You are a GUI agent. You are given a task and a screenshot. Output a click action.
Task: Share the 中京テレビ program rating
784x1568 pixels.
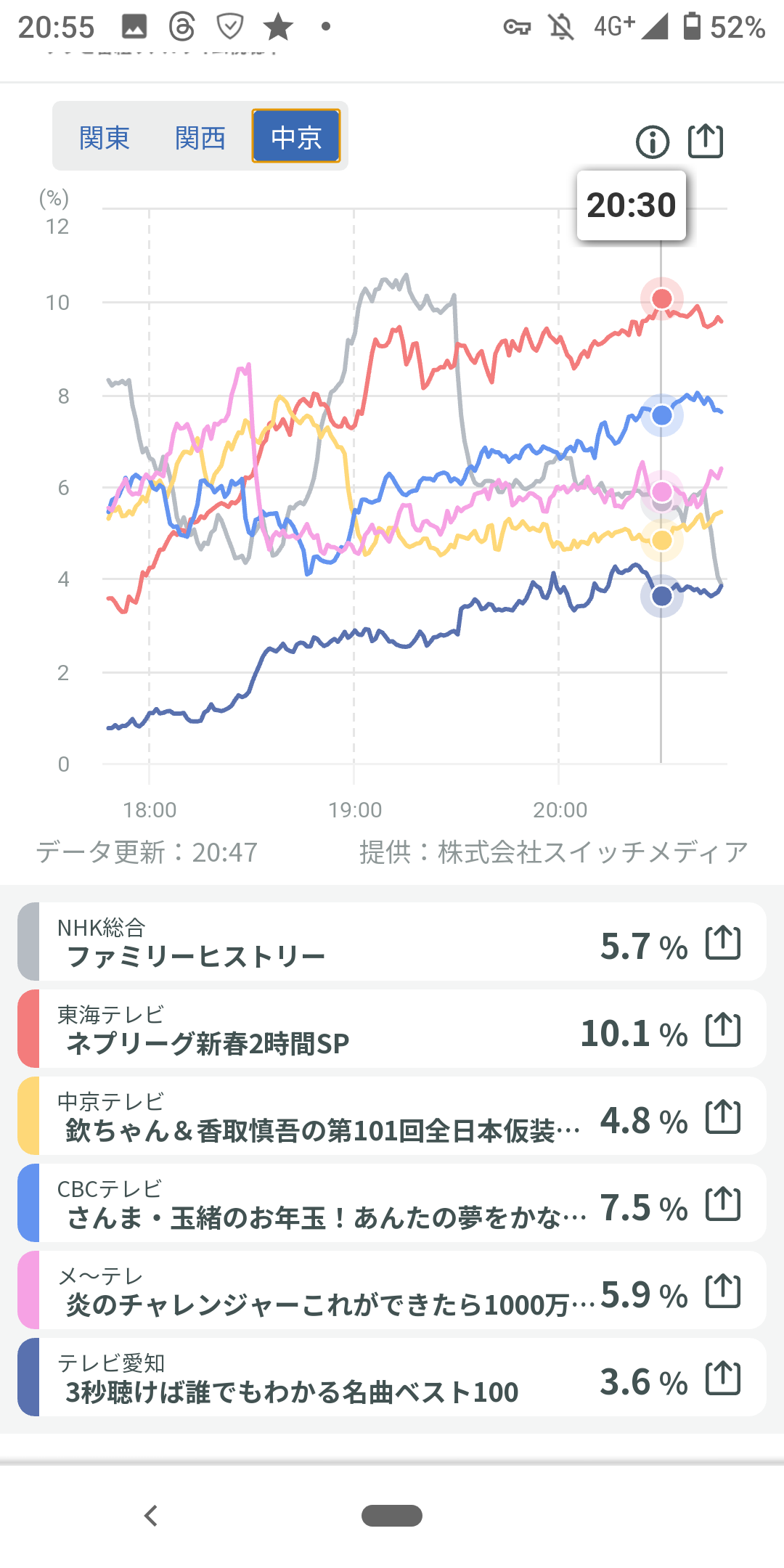[723, 1117]
